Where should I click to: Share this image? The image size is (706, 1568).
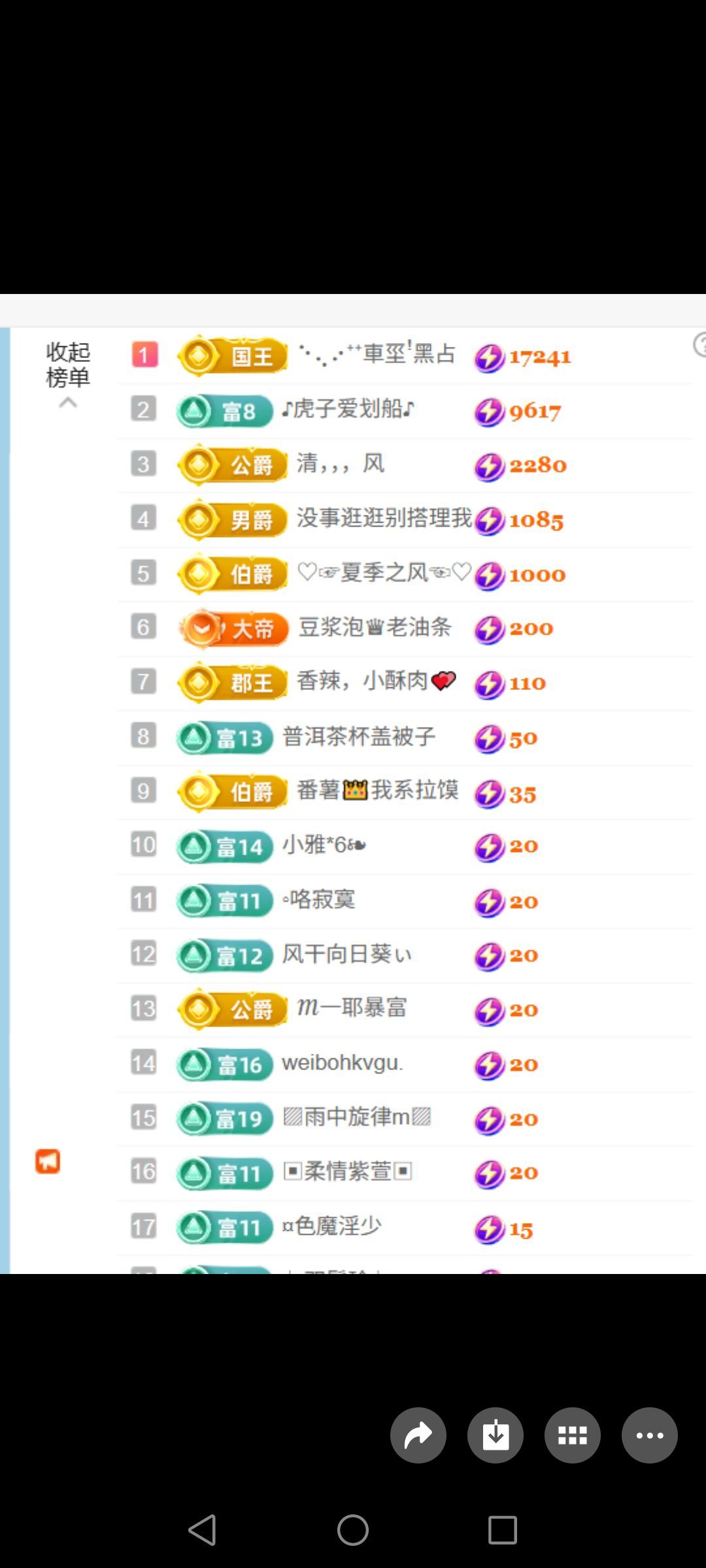click(x=418, y=1435)
